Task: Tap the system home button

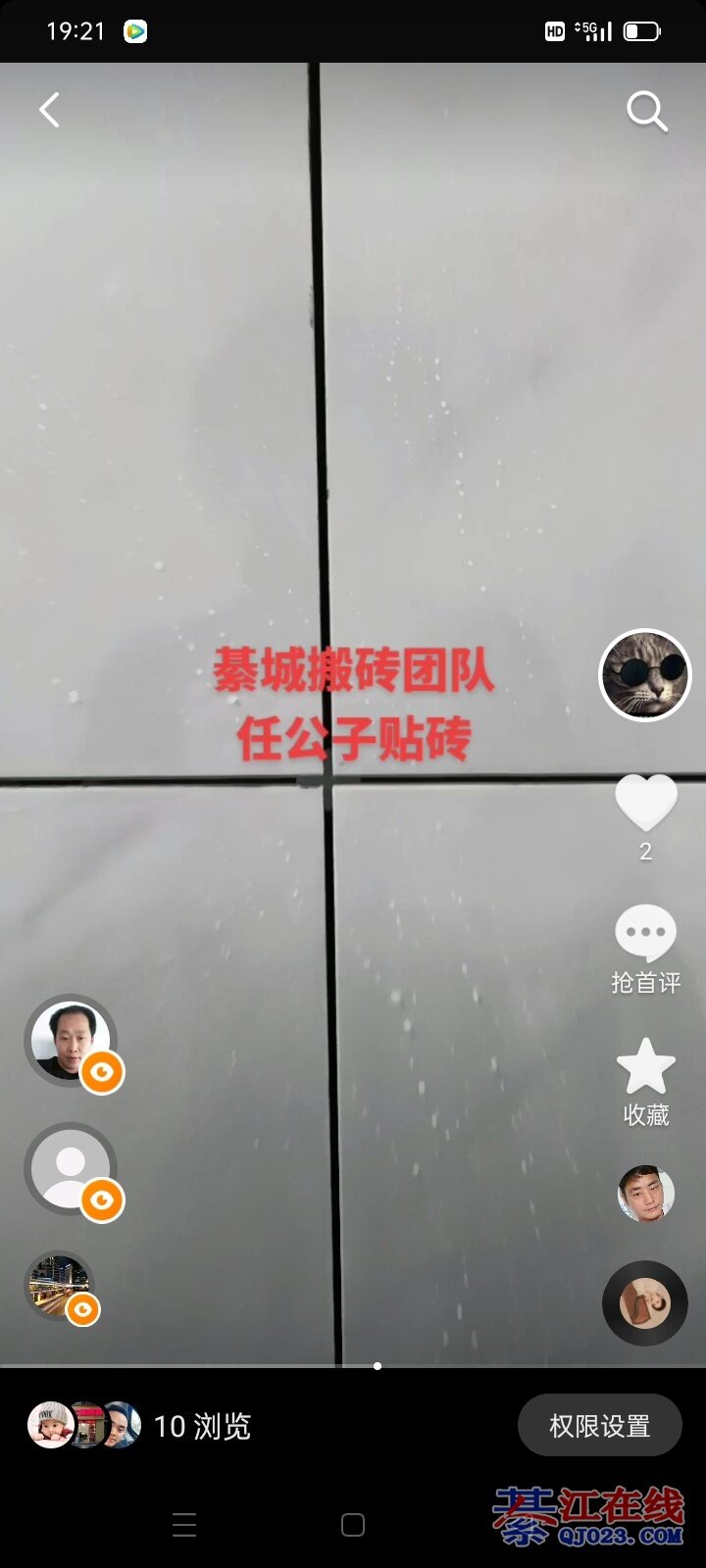Action: [353, 1525]
